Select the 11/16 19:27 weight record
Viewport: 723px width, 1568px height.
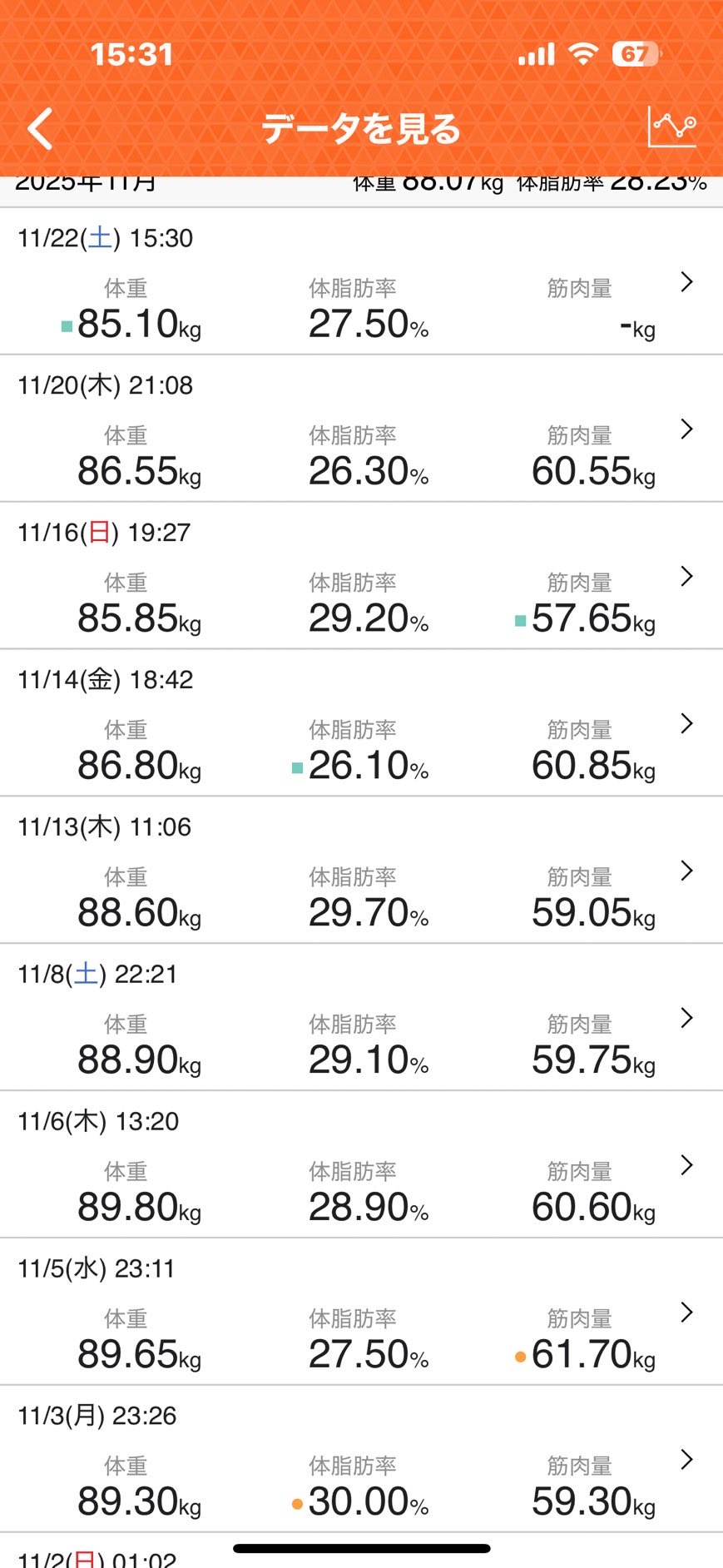click(x=361, y=577)
